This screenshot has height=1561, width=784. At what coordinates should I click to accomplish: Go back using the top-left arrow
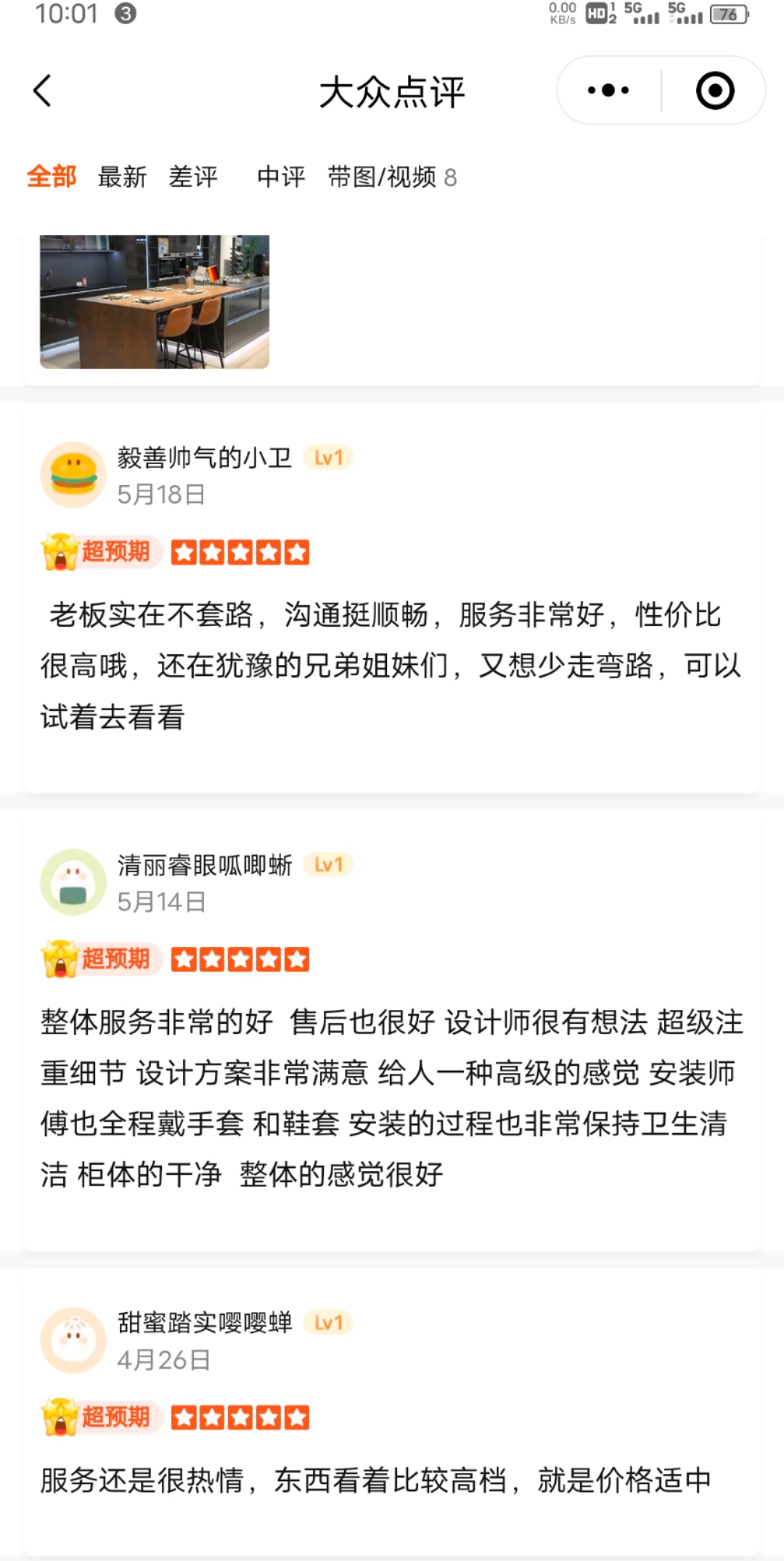pyautogui.click(x=42, y=91)
